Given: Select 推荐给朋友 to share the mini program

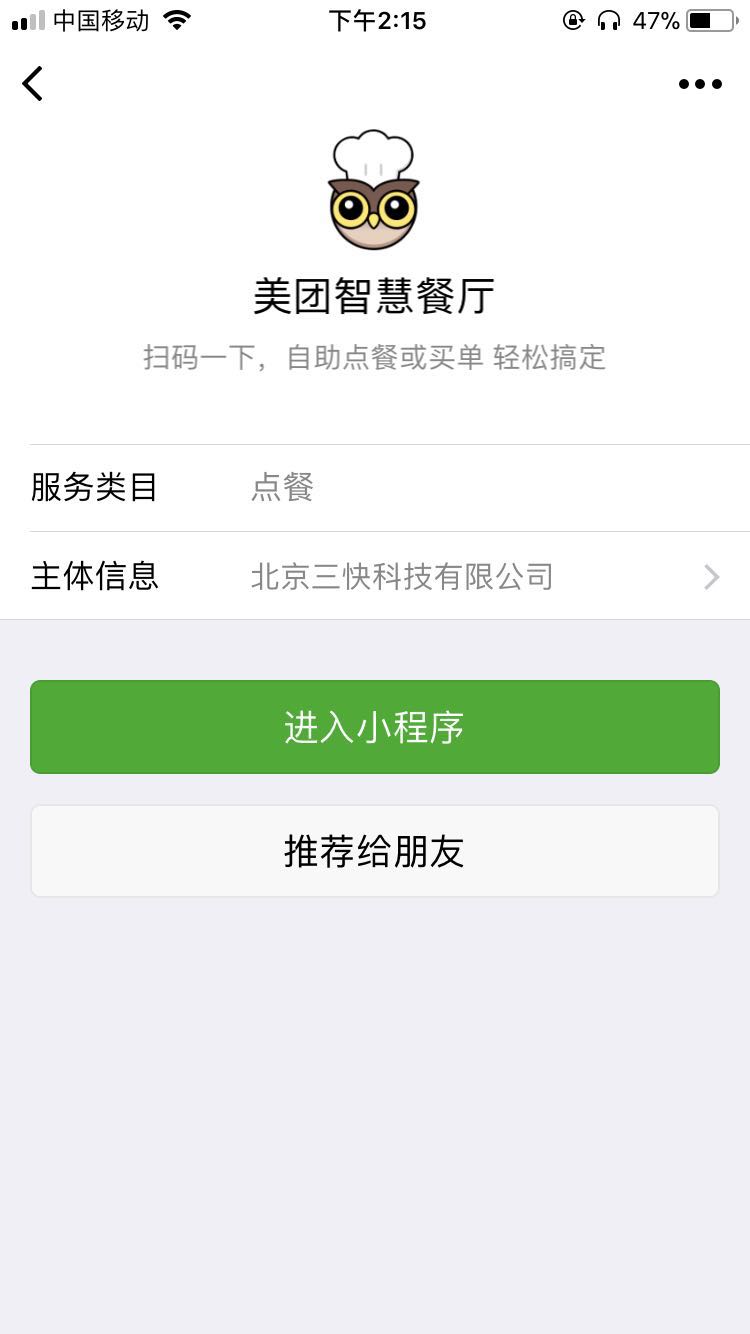Looking at the screenshot, I should (x=375, y=851).
